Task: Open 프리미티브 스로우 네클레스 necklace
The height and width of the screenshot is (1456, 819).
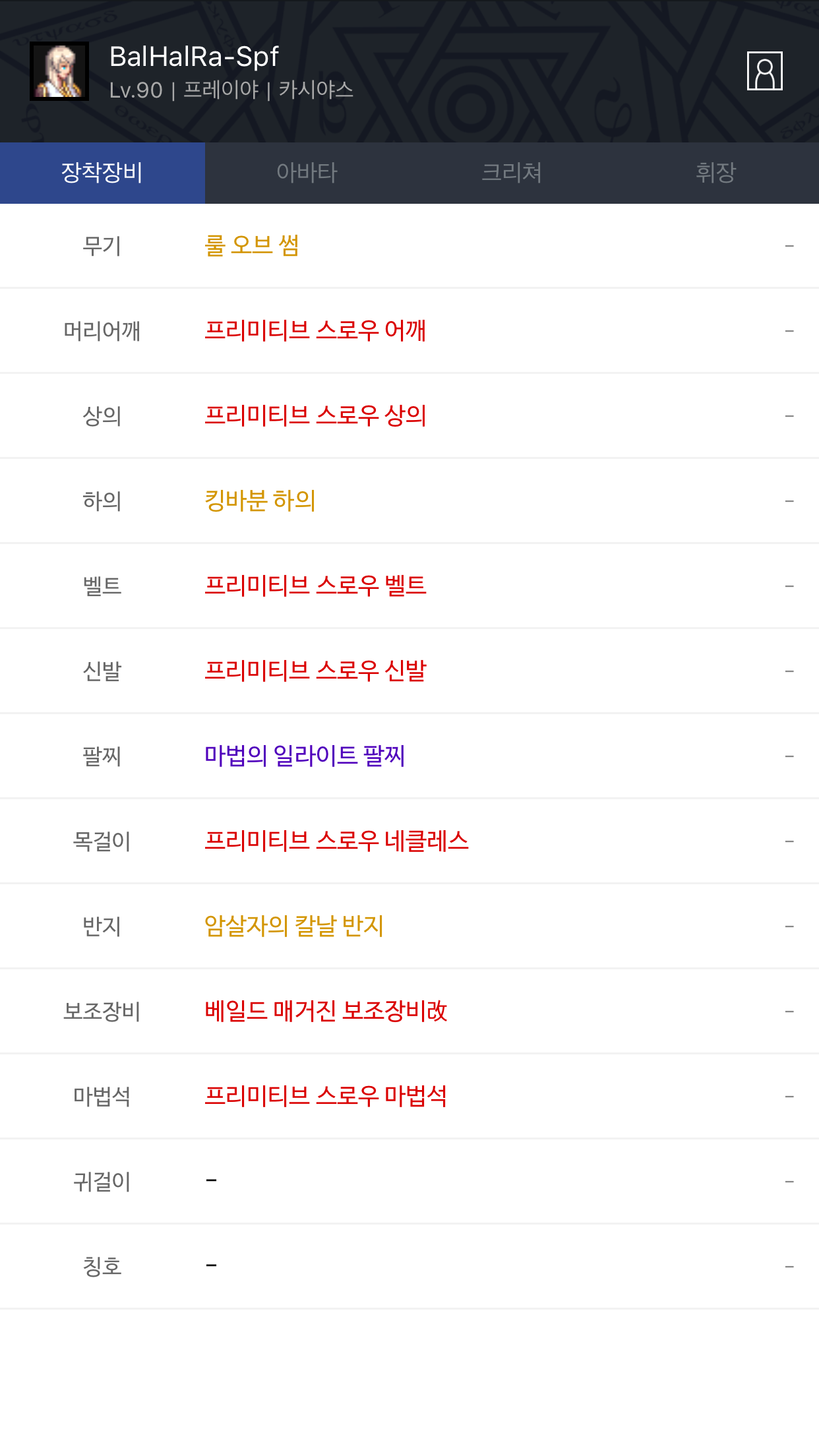Action: [x=409, y=841]
